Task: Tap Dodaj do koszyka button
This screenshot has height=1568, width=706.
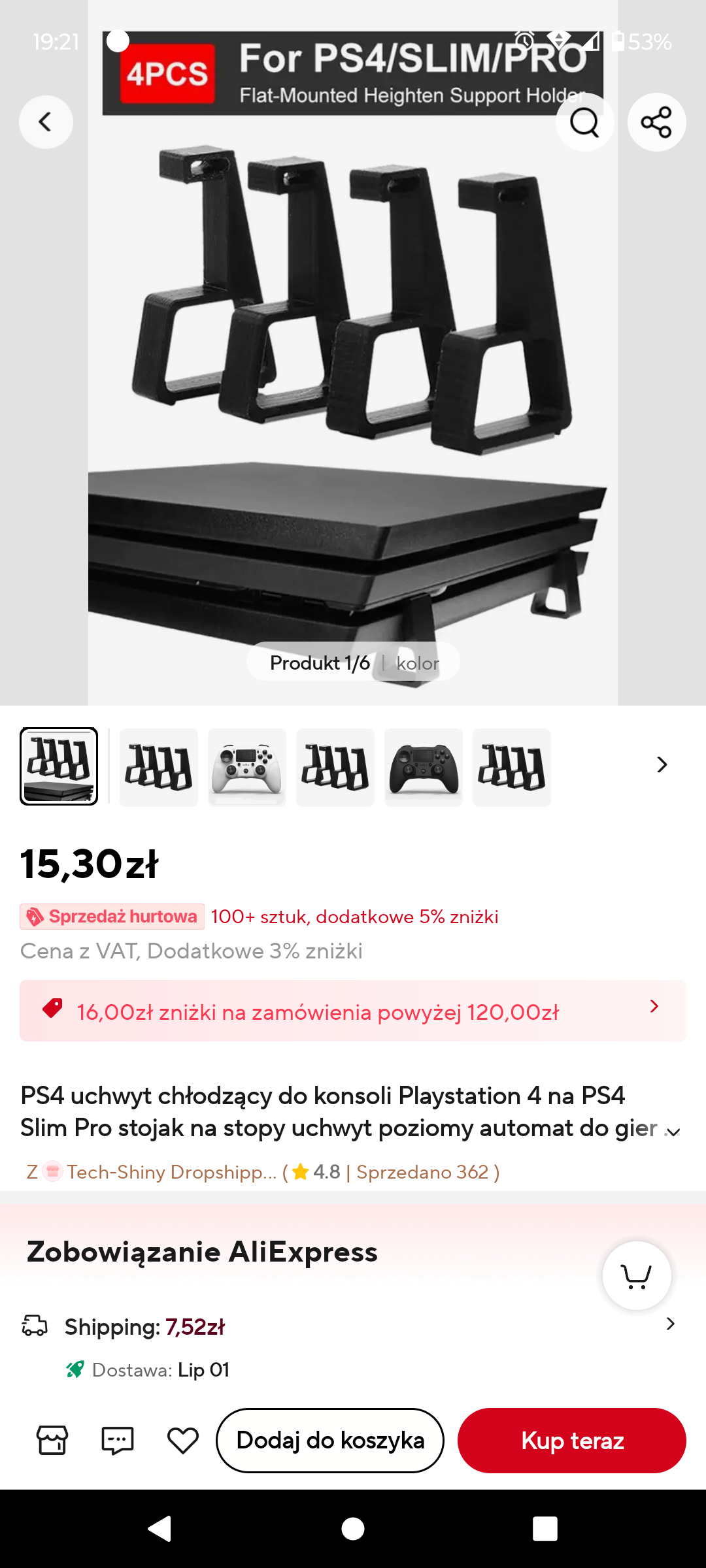Action: (x=330, y=1440)
